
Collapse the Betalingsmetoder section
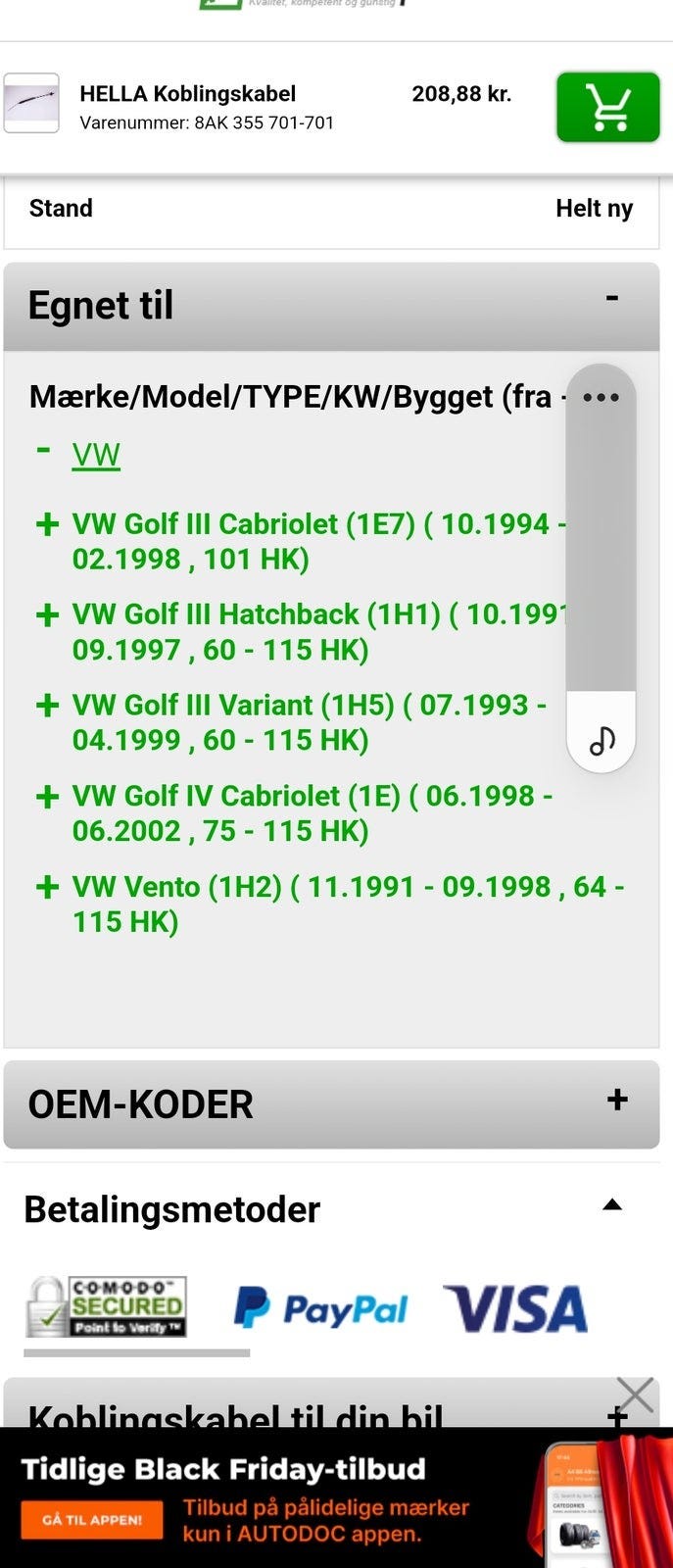point(612,1205)
